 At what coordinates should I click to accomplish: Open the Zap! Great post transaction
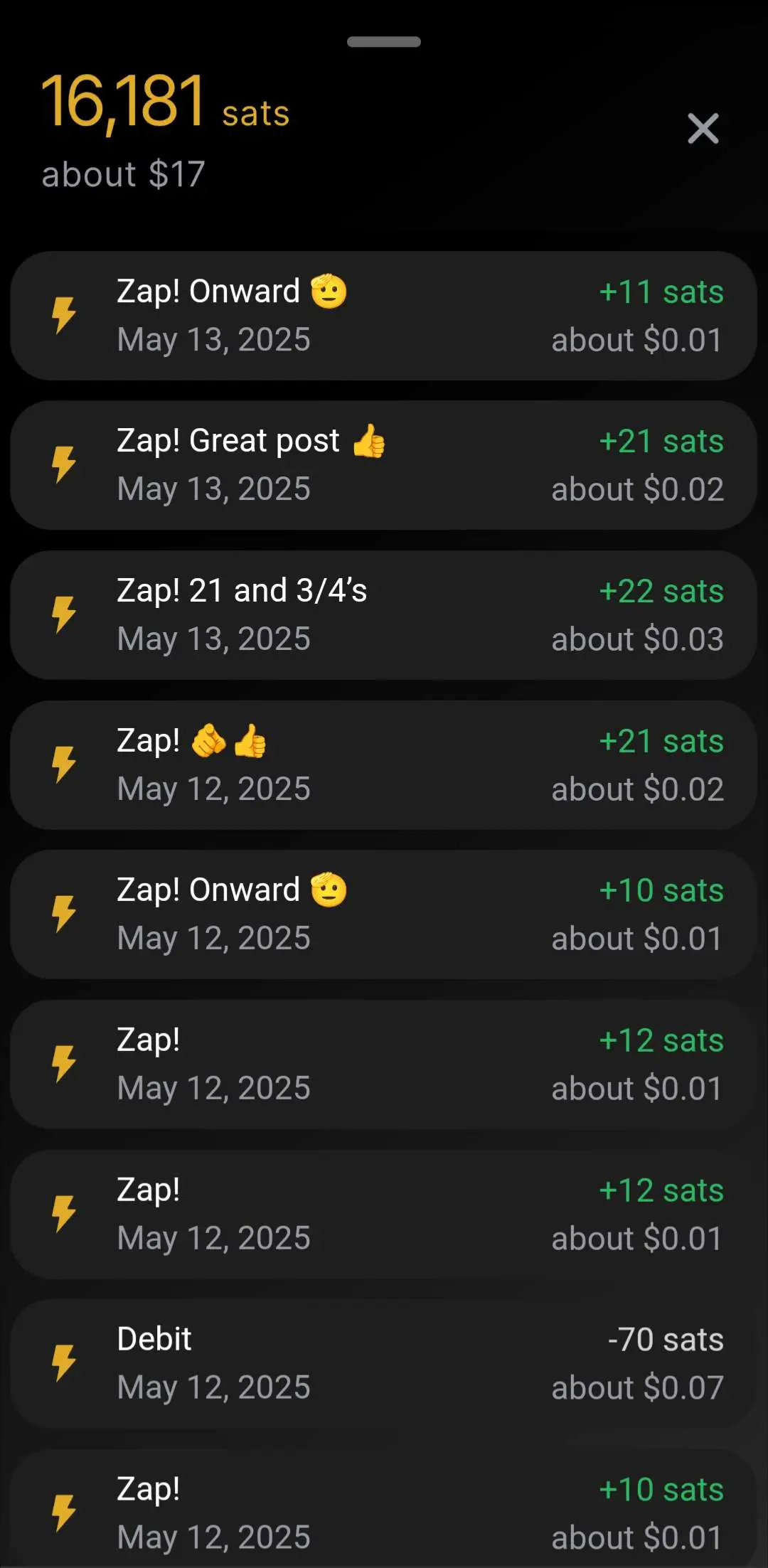click(x=384, y=465)
